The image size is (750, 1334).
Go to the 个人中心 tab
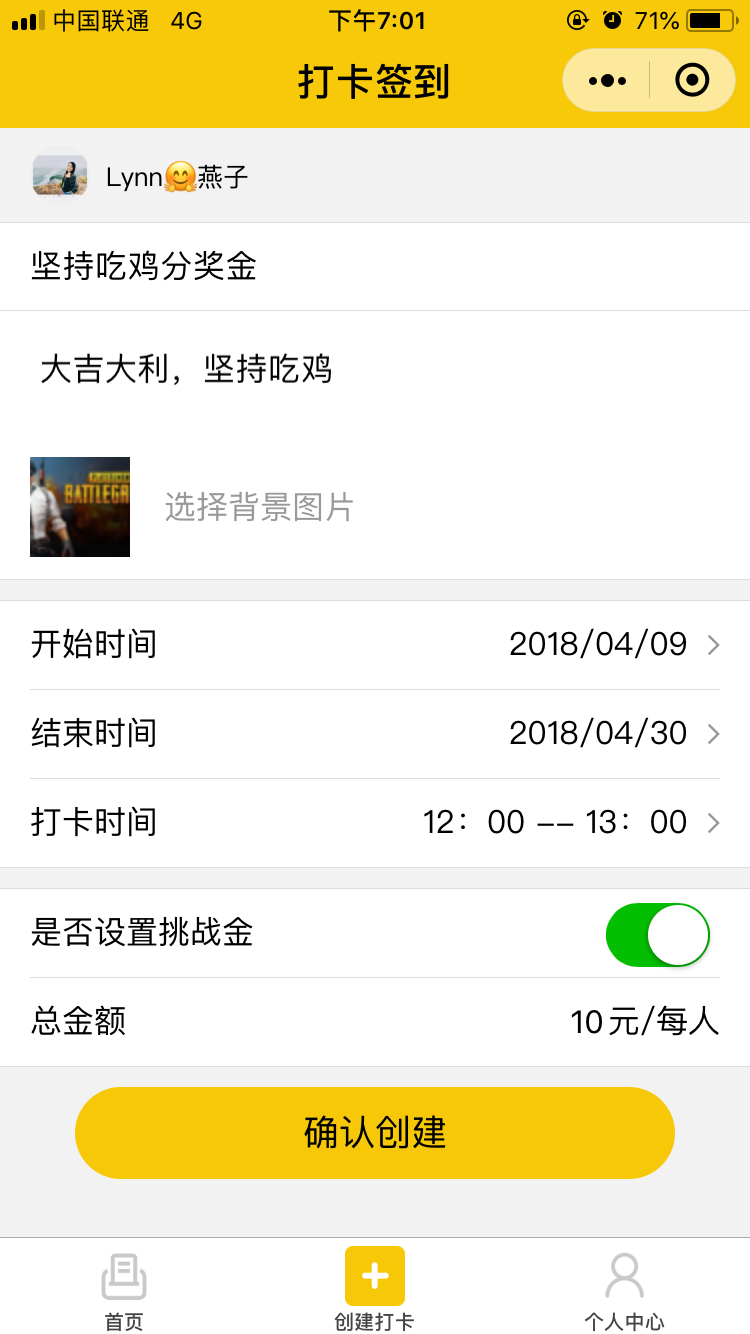tap(624, 1292)
